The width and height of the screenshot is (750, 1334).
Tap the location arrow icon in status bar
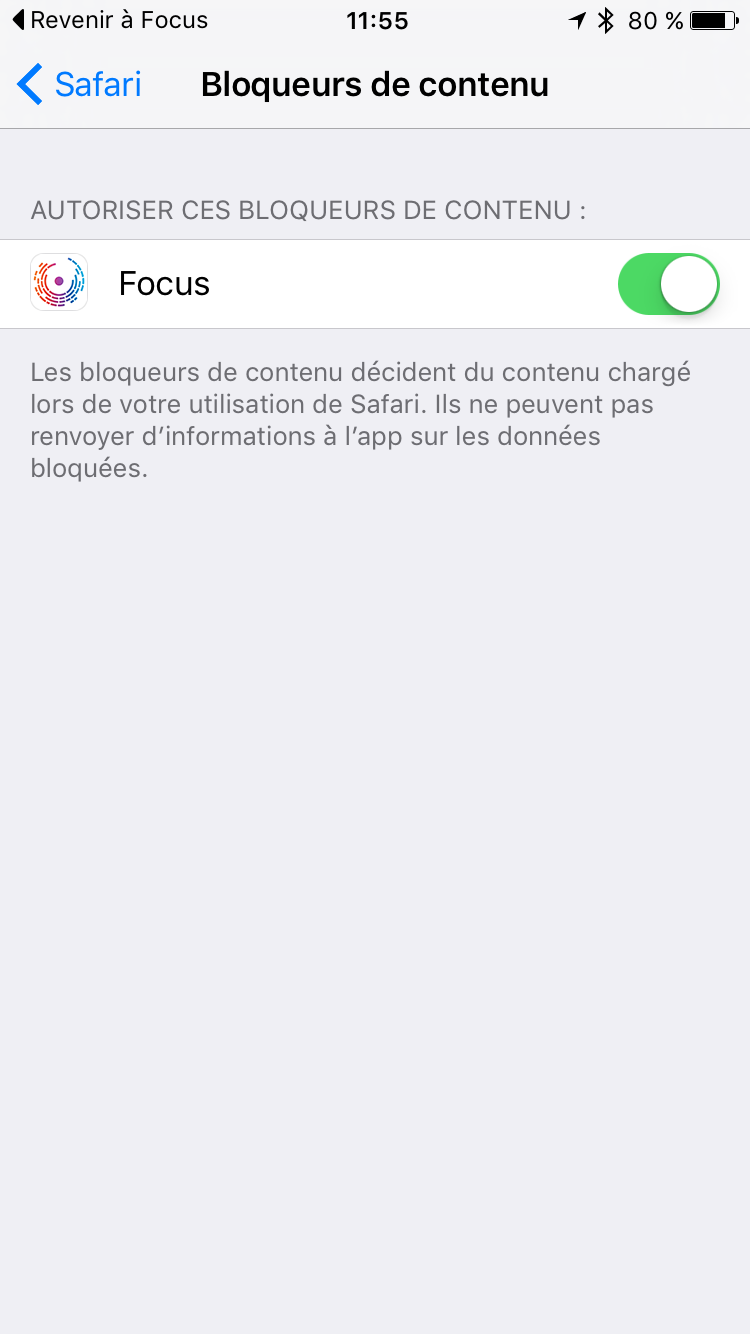580,20
